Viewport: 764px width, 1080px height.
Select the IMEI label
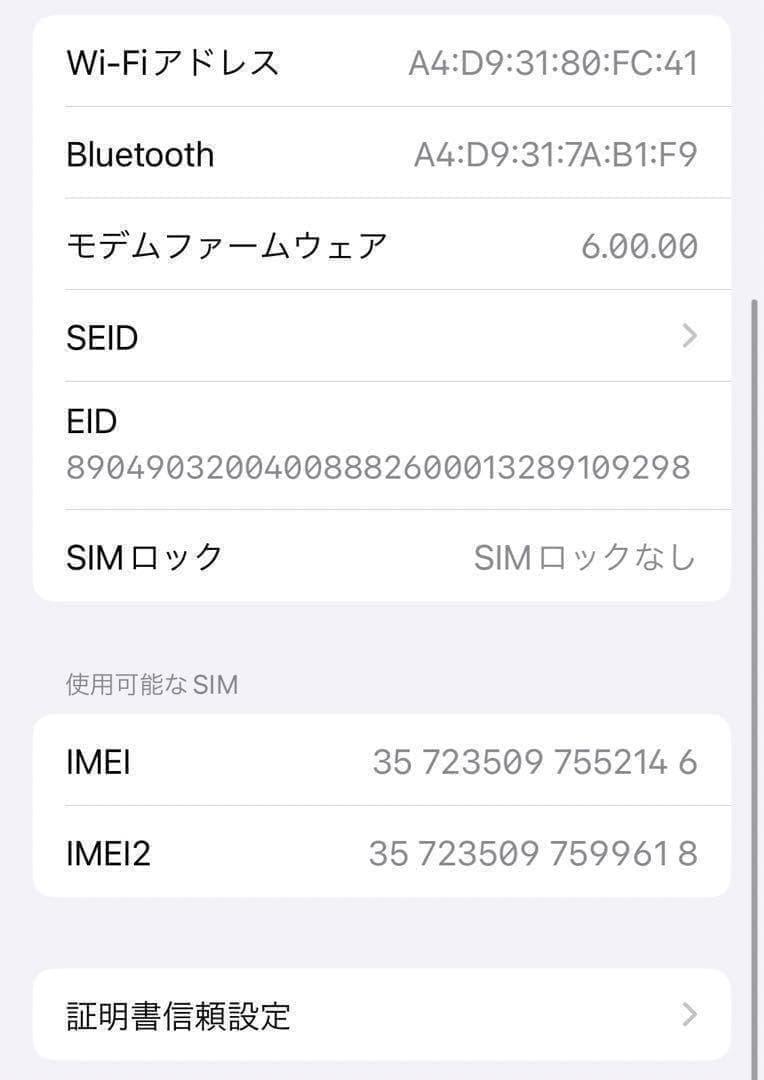[98, 762]
